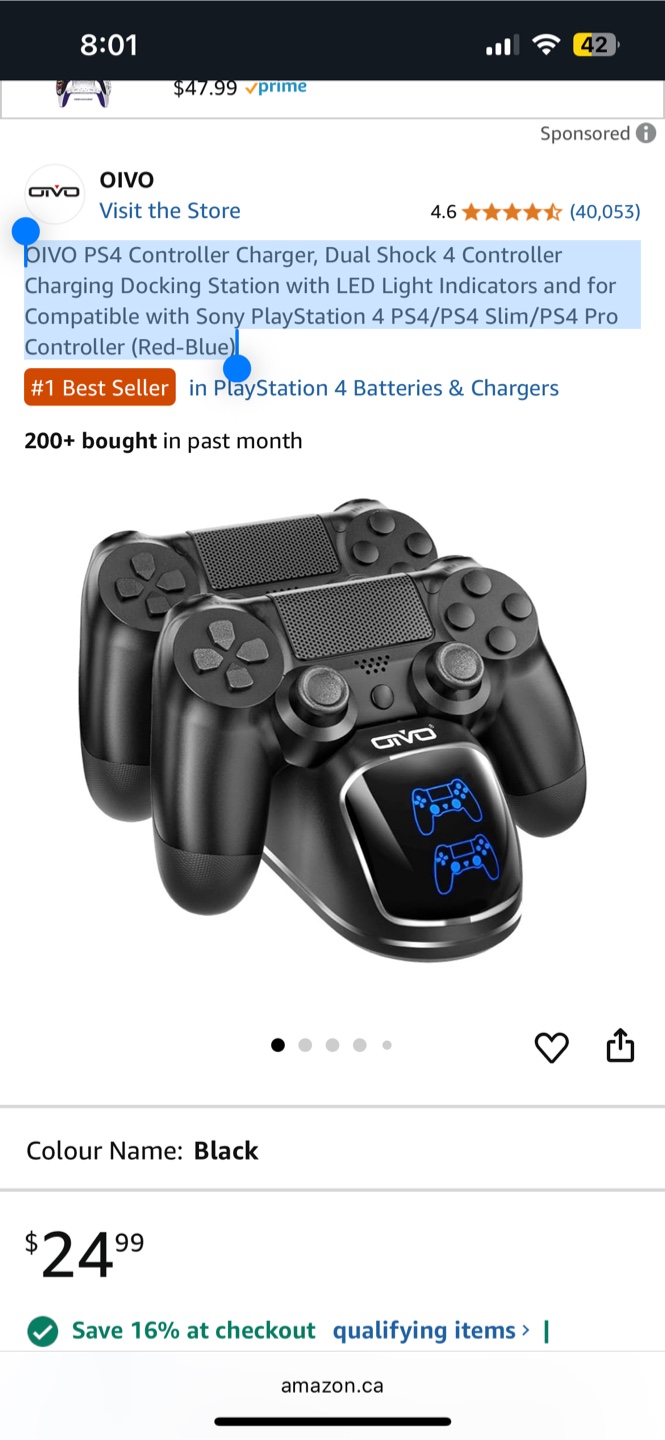This screenshot has width=665, height=1440.
Task: Tap the amazon.ca address bar
Action: (332, 1386)
